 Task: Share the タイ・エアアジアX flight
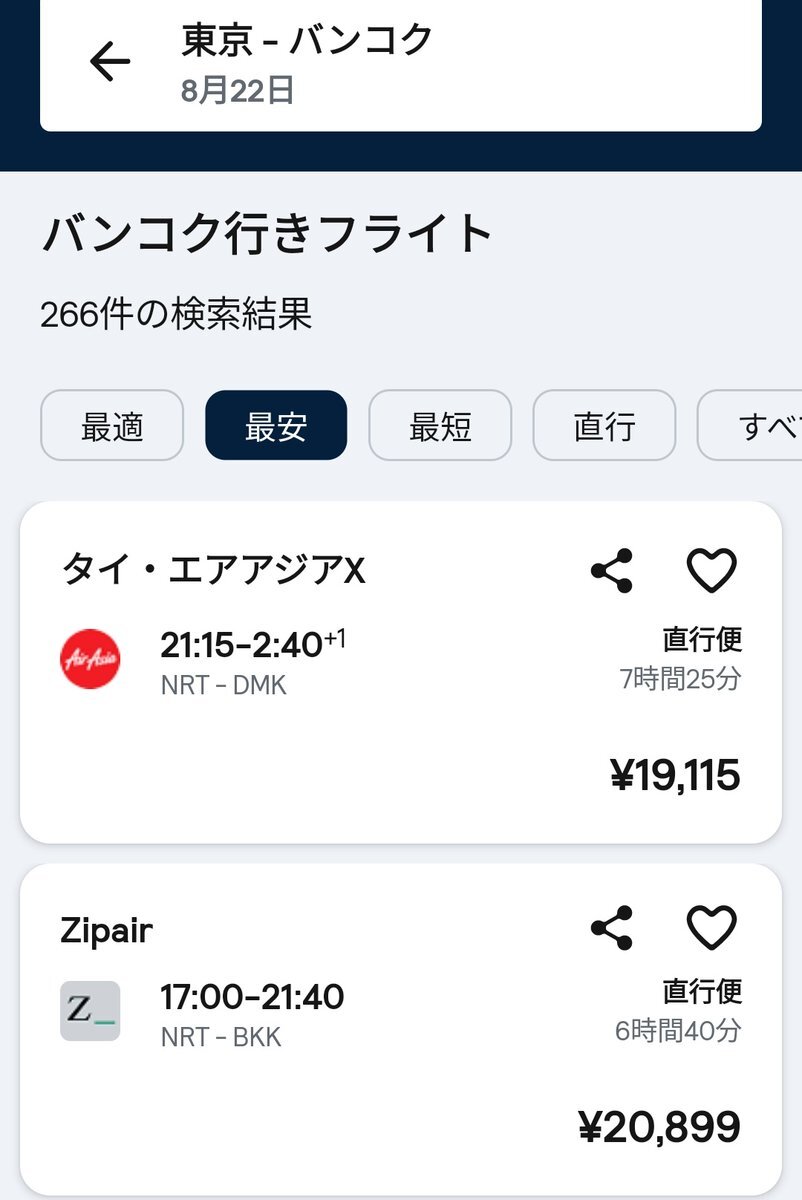tap(612, 571)
